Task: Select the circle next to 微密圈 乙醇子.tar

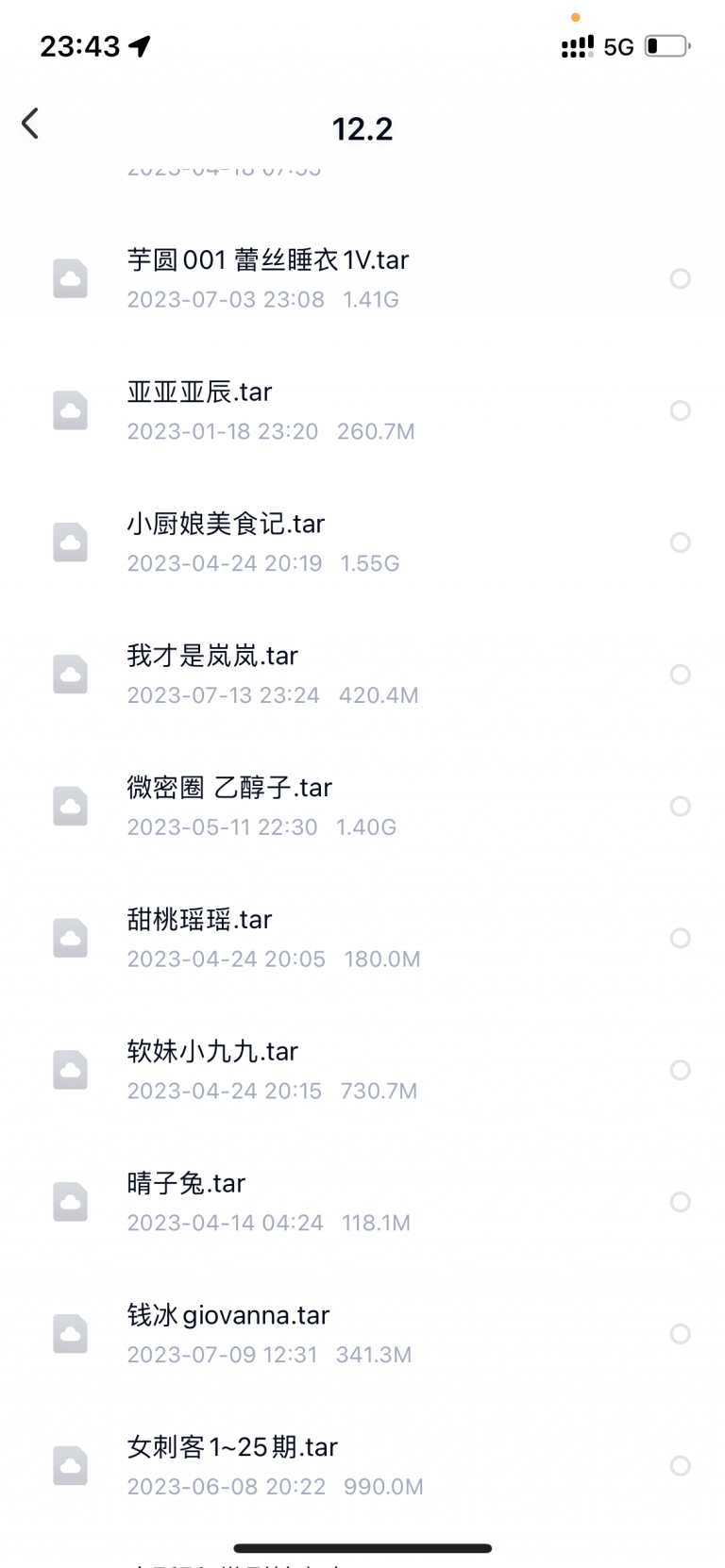Action: coord(680,807)
